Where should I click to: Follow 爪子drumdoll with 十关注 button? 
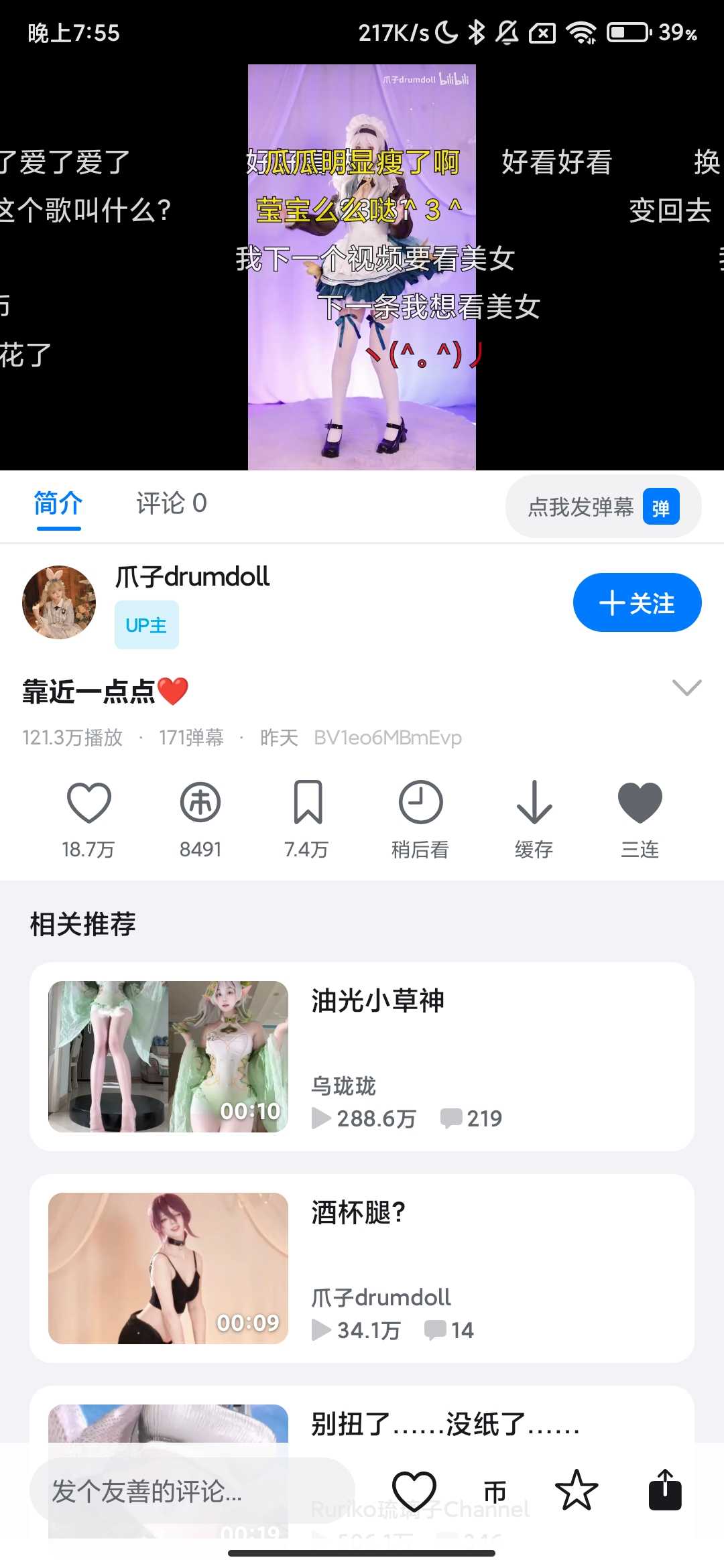(637, 602)
